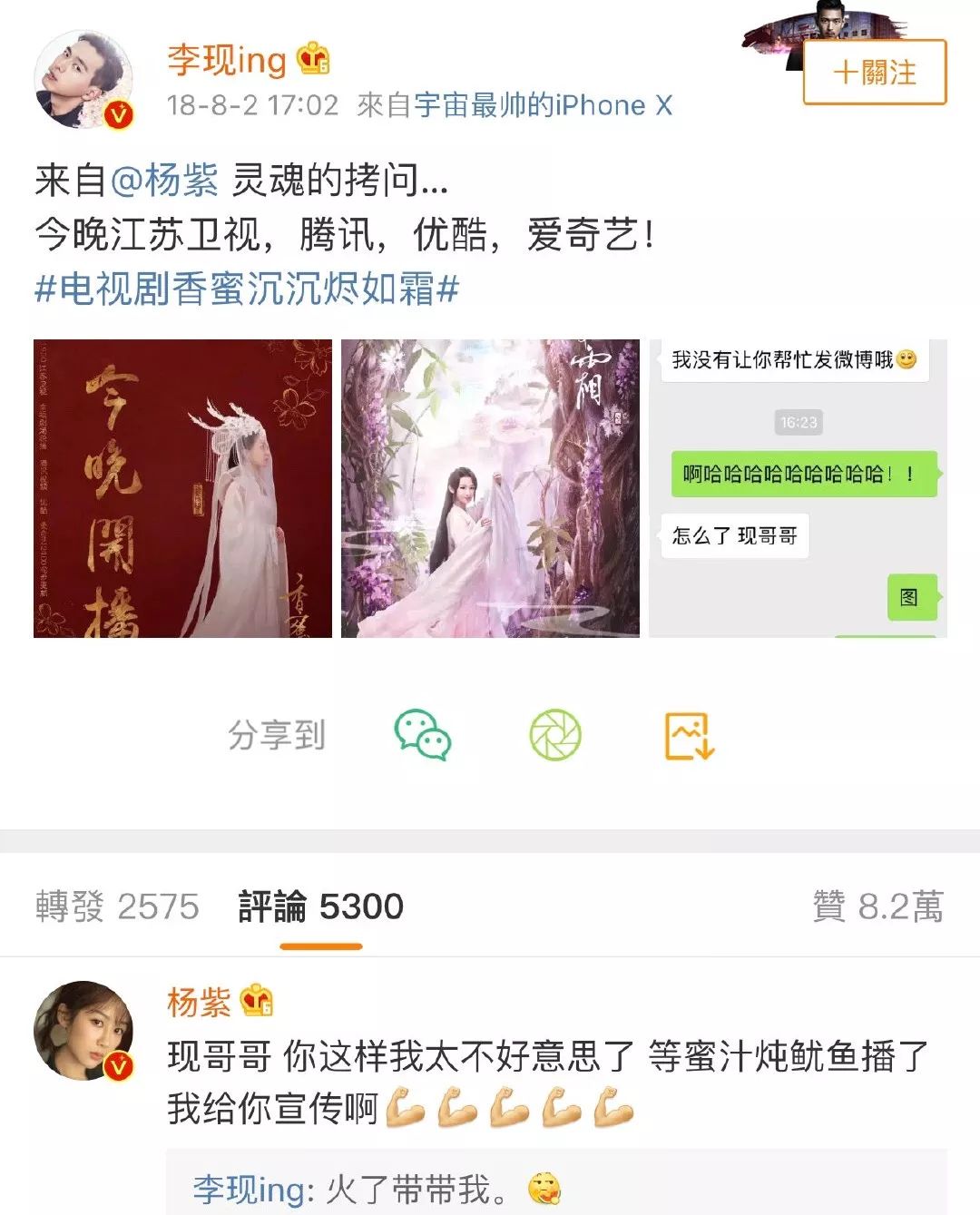Viewport: 980px width, 1215px height.
Task: Share the post to WeChat
Action: coord(422,735)
